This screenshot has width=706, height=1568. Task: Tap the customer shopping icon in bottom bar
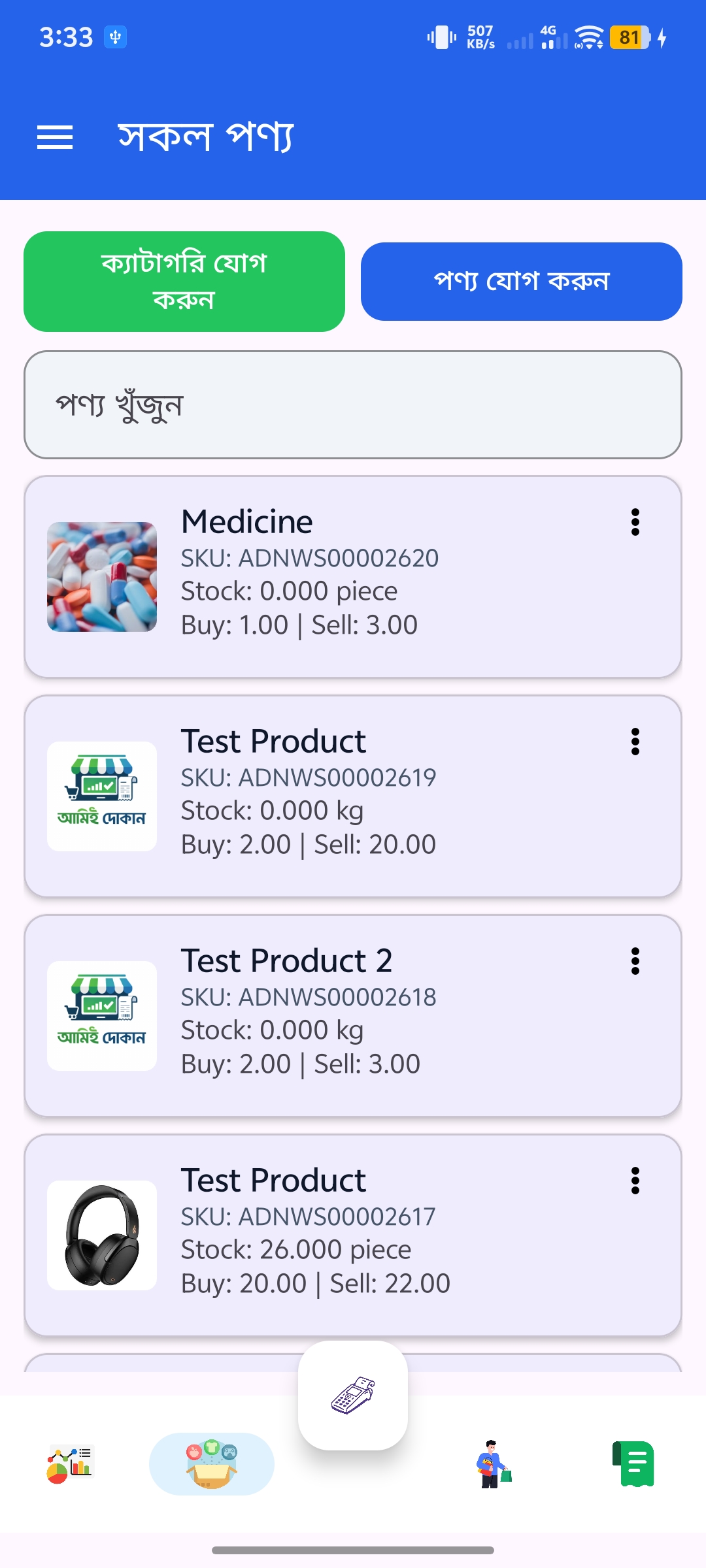494,1463
